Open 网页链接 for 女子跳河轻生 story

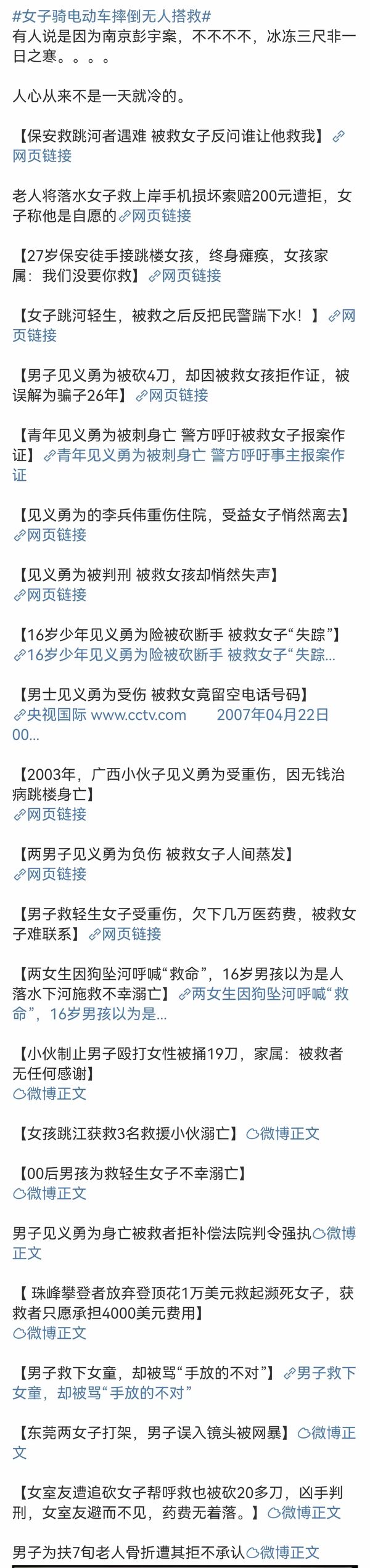point(35,335)
